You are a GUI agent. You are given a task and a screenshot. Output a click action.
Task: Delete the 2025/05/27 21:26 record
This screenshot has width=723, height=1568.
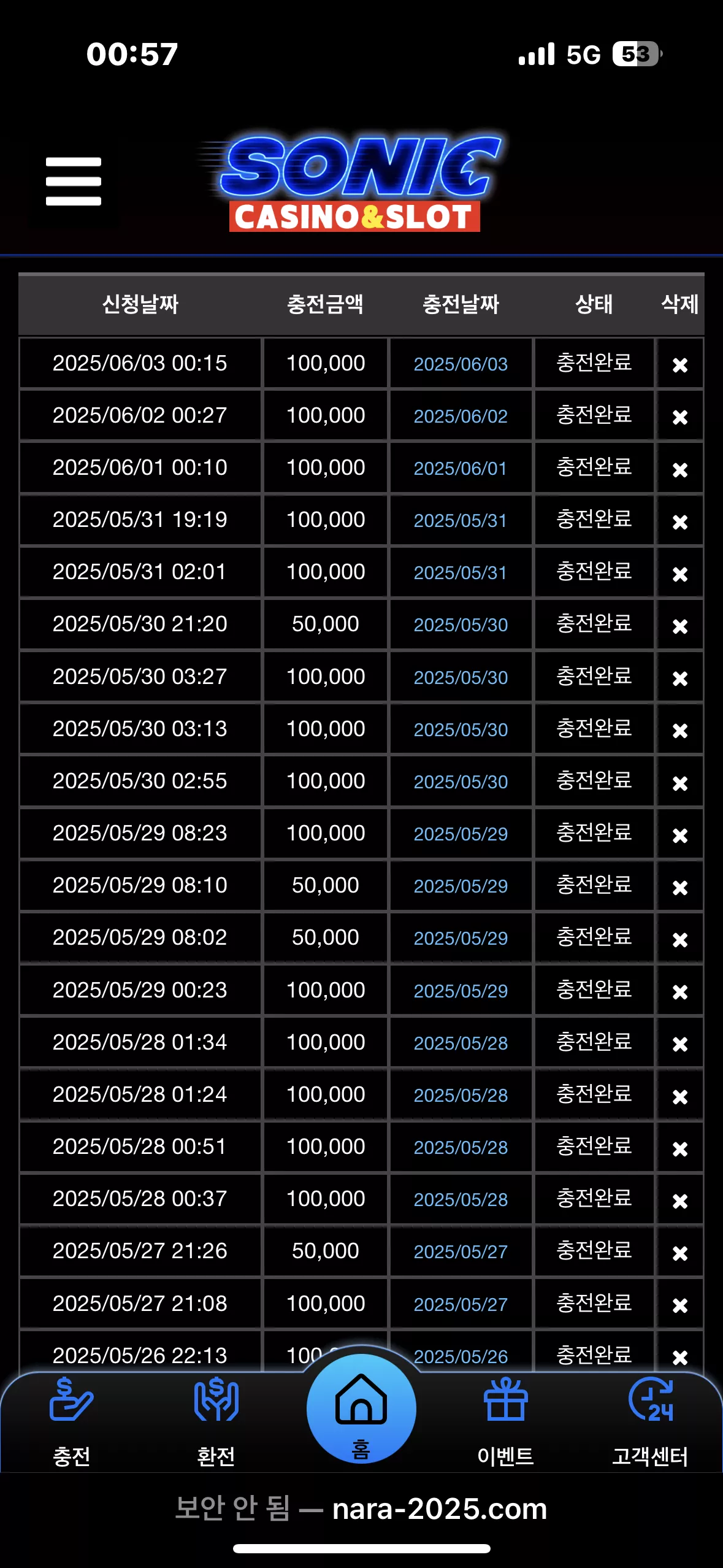(679, 1253)
